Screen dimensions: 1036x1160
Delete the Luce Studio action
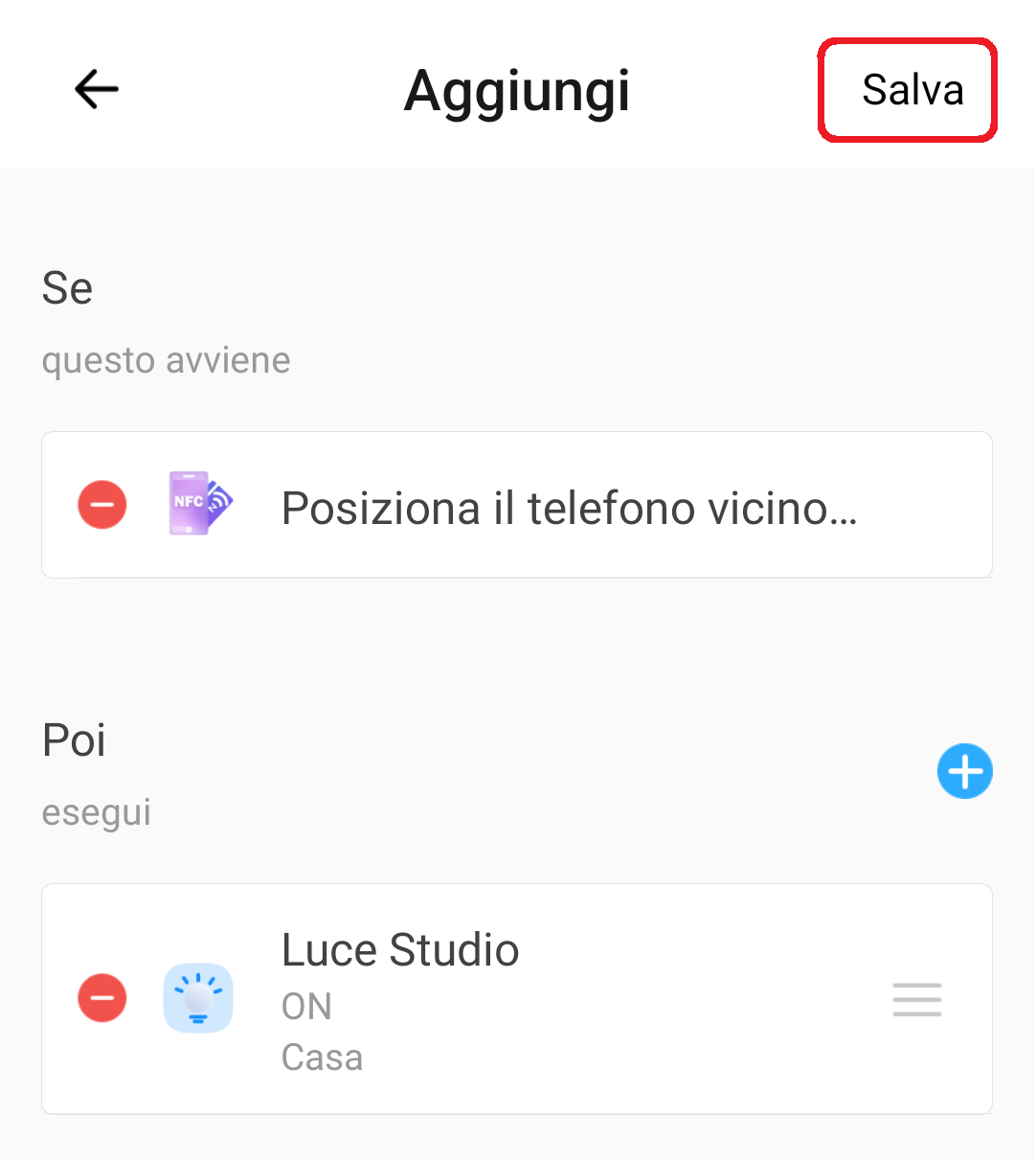point(102,998)
